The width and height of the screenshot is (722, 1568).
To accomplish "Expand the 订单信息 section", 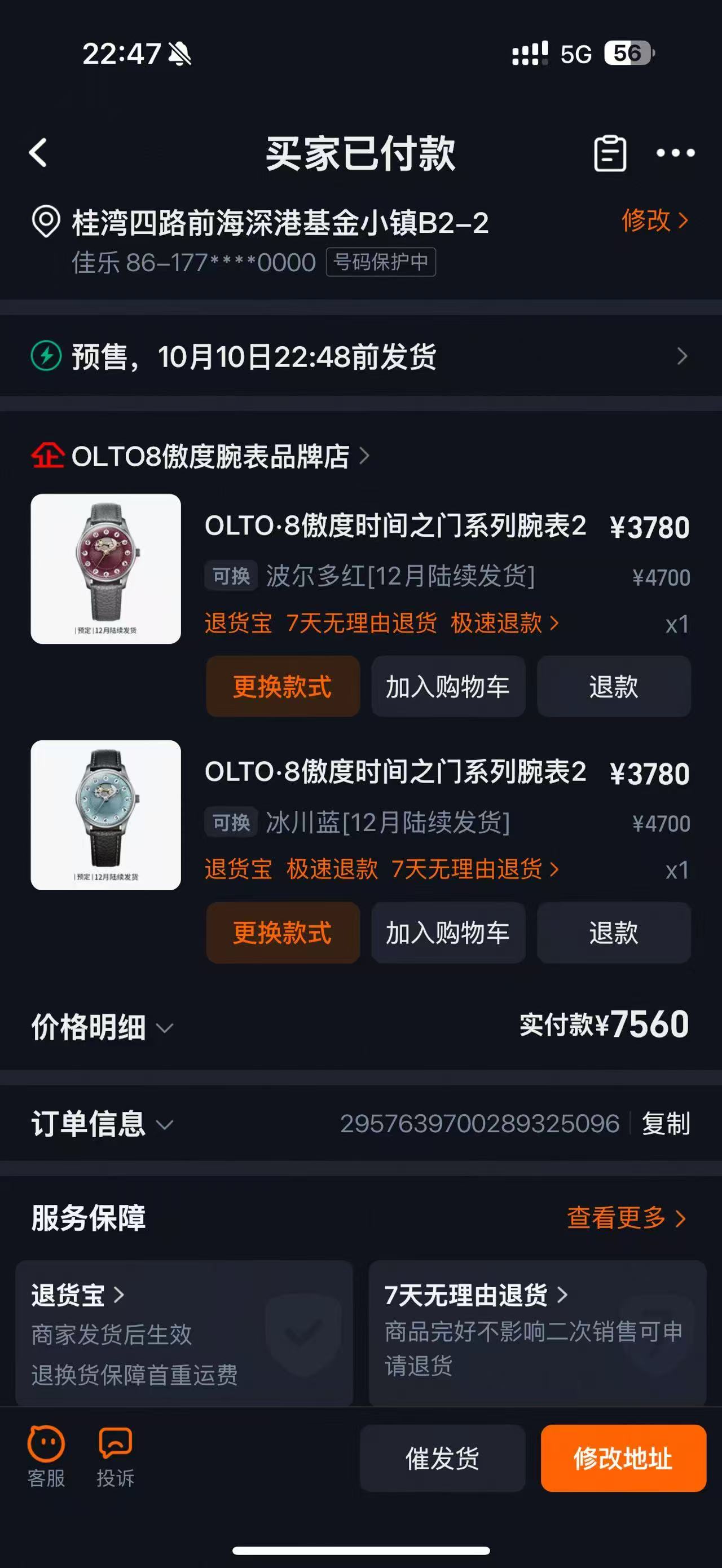I will point(102,1124).
